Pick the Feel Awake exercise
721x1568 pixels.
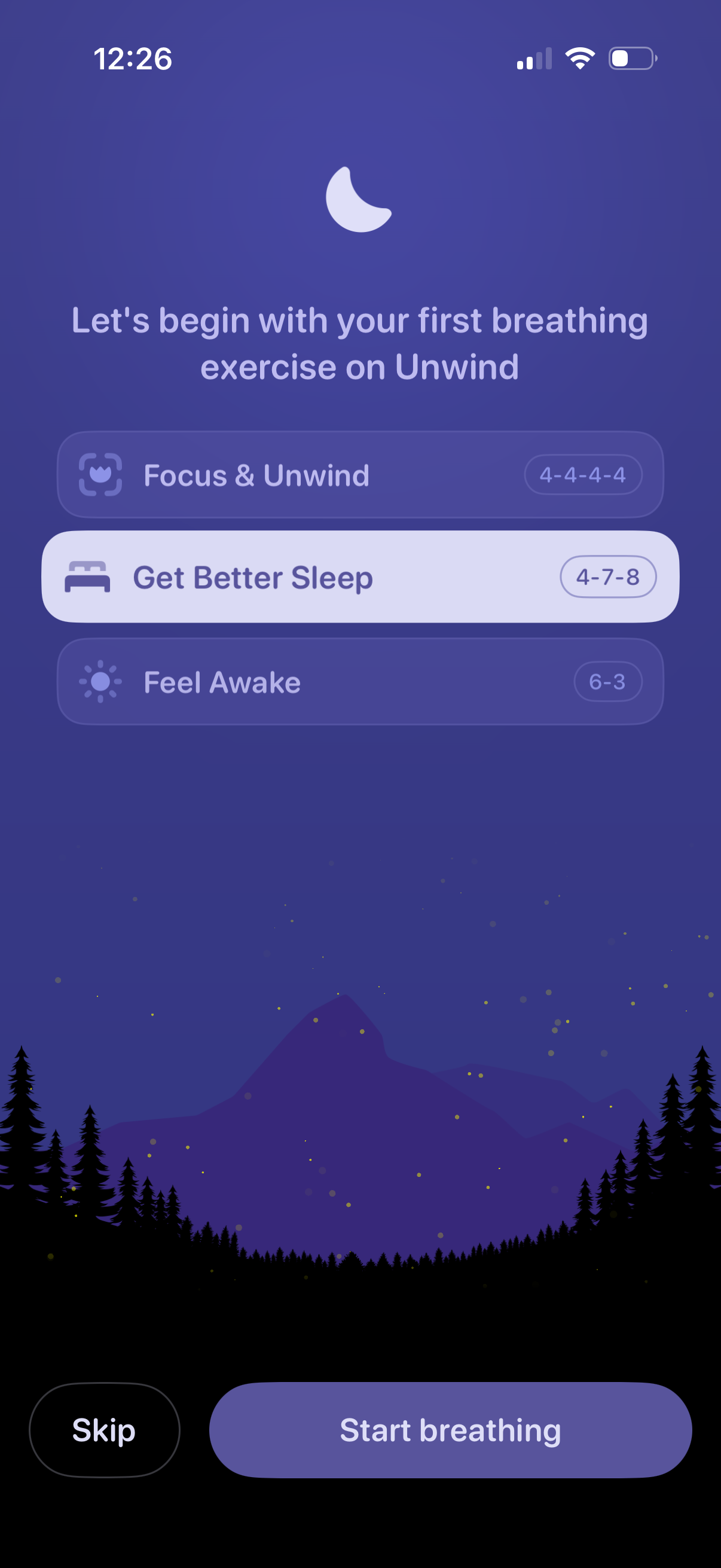[359, 682]
